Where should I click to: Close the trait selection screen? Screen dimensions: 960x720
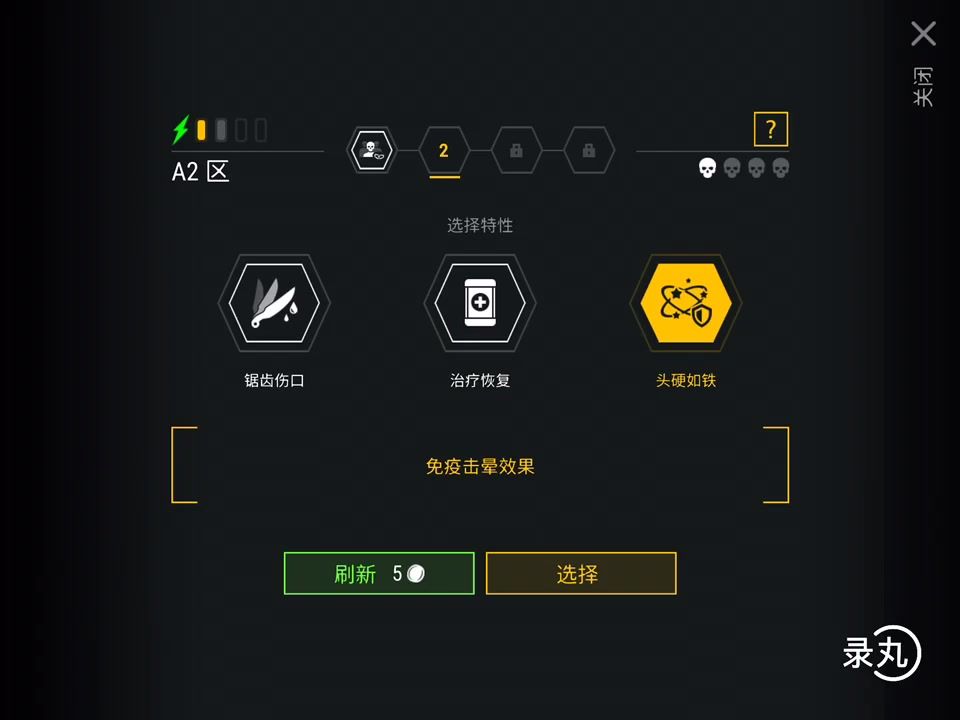point(923,35)
